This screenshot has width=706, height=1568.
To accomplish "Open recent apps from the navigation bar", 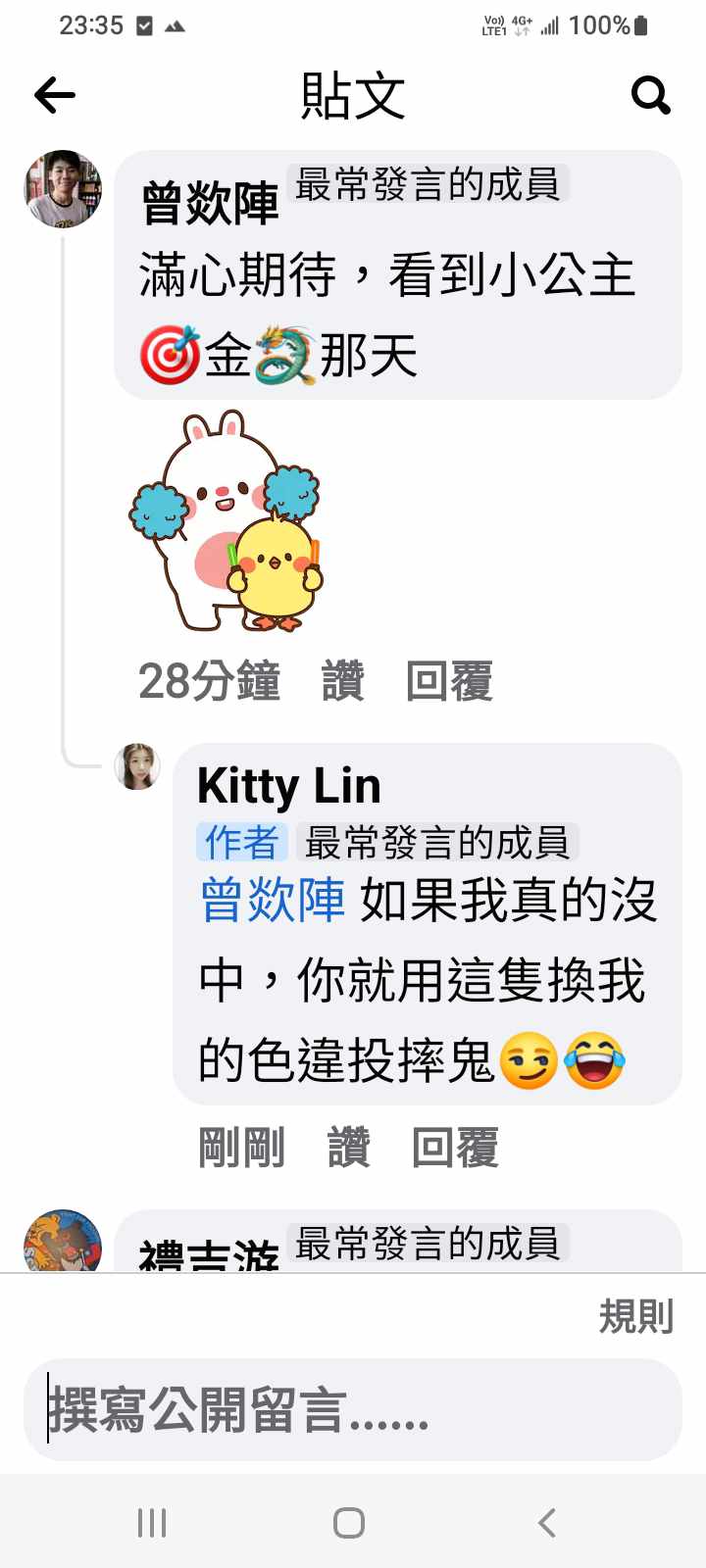I will (152, 1523).
